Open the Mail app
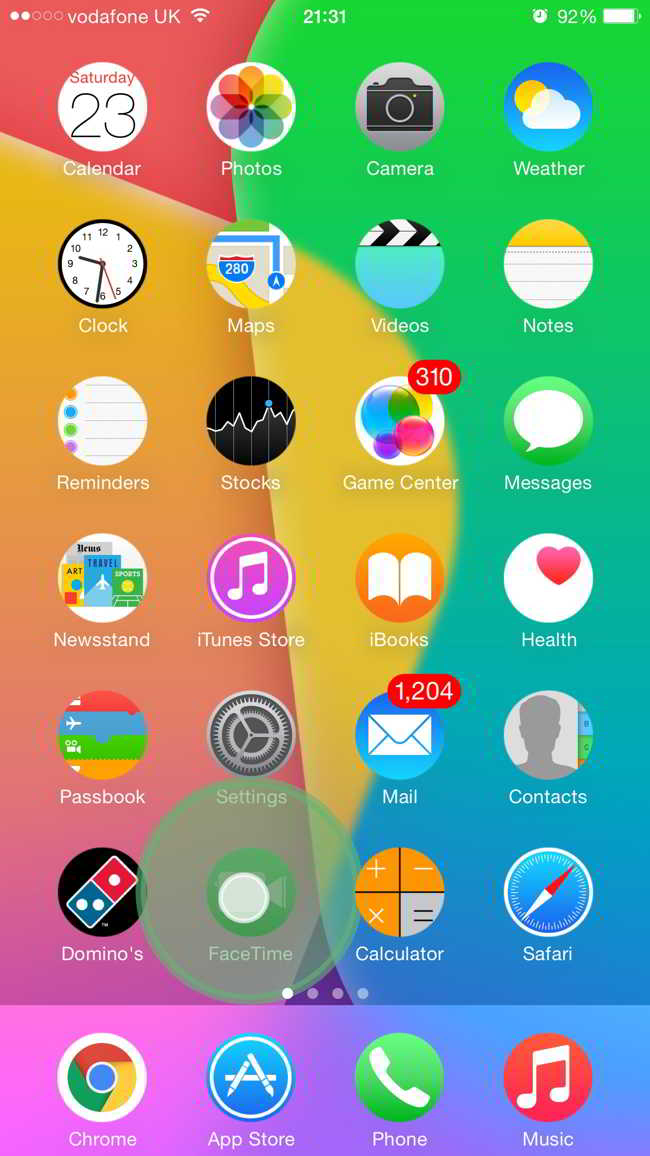 tap(399, 736)
